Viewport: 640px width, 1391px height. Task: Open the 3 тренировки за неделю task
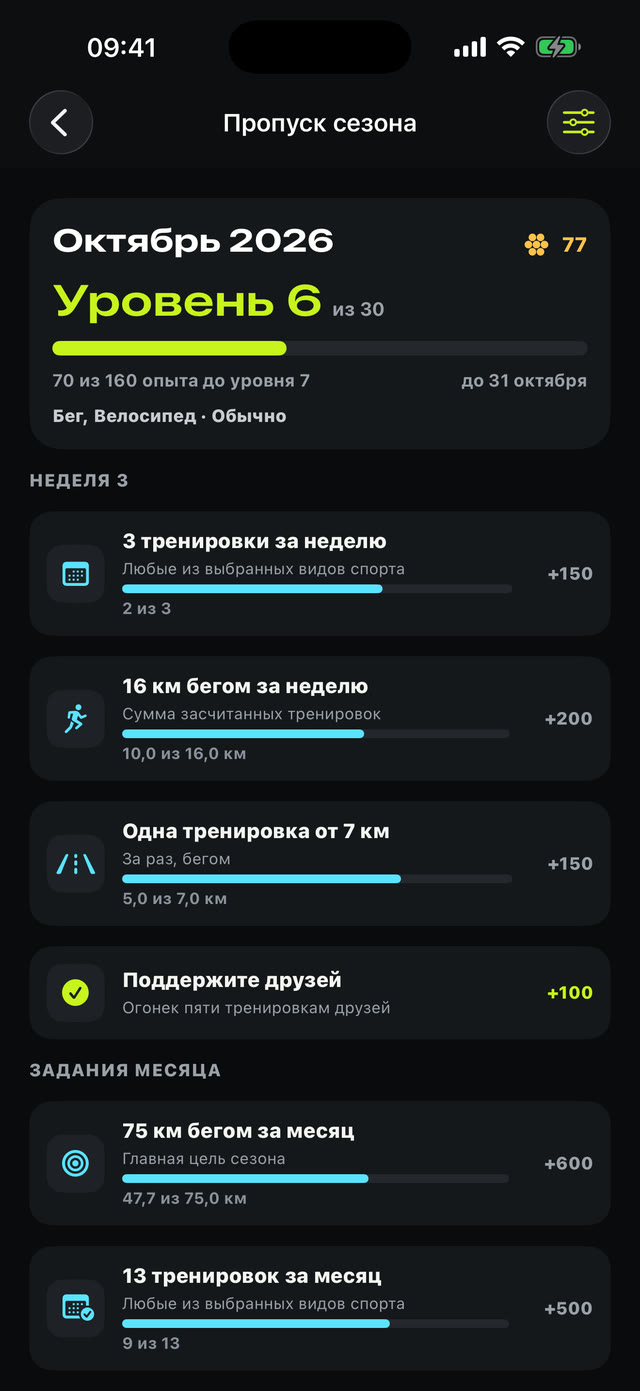pyautogui.click(x=320, y=573)
